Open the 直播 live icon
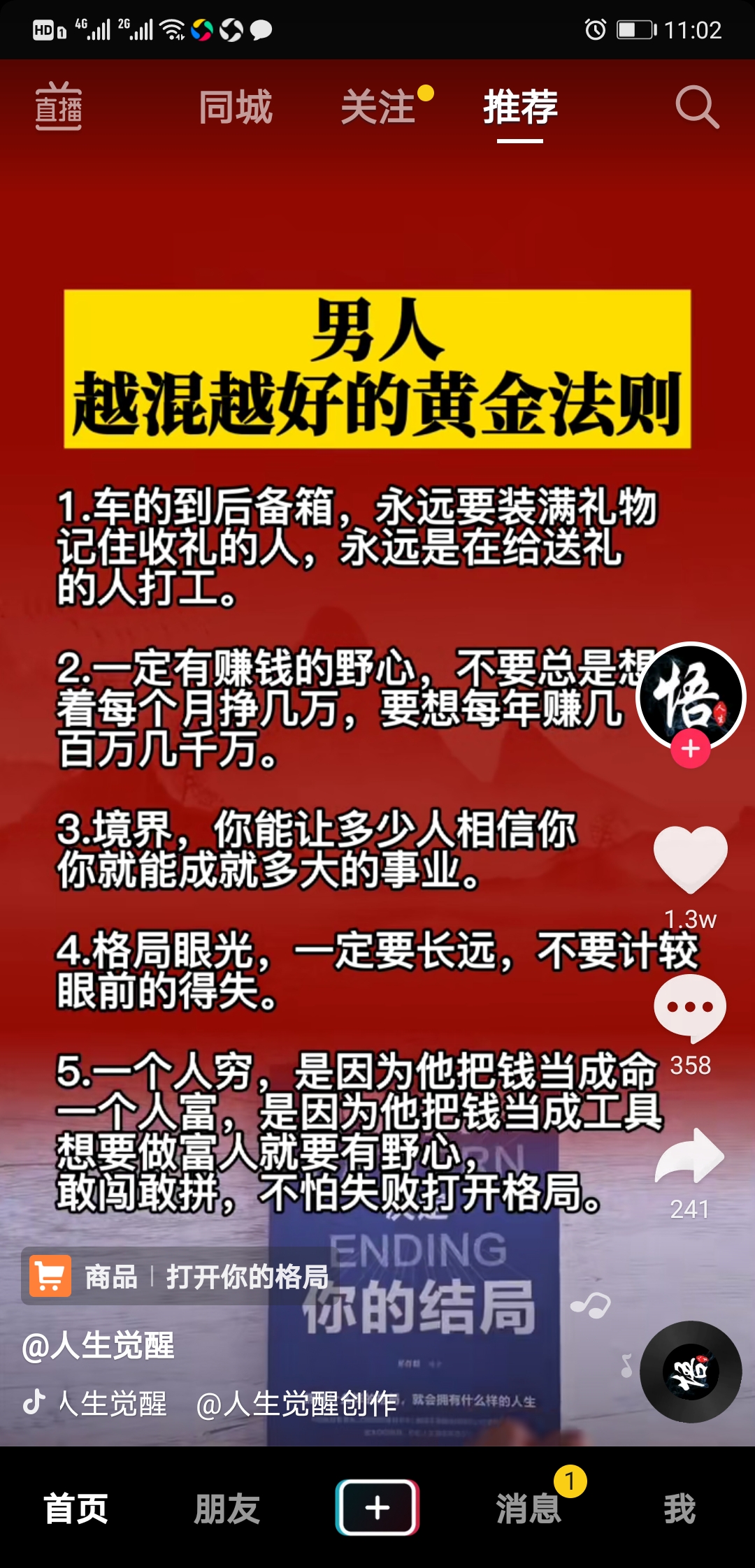The height and width of the screenshot is (1568, 755). point(59,106)
